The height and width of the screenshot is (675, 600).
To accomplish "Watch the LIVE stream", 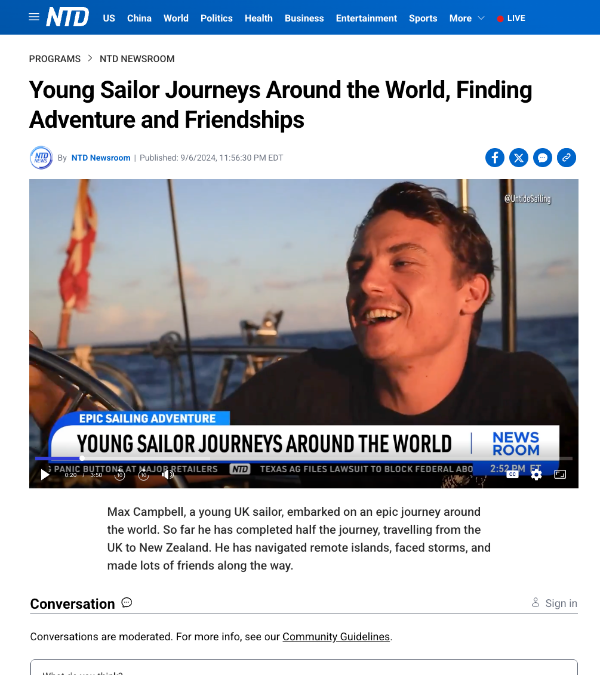I will [x=512, y=18].
